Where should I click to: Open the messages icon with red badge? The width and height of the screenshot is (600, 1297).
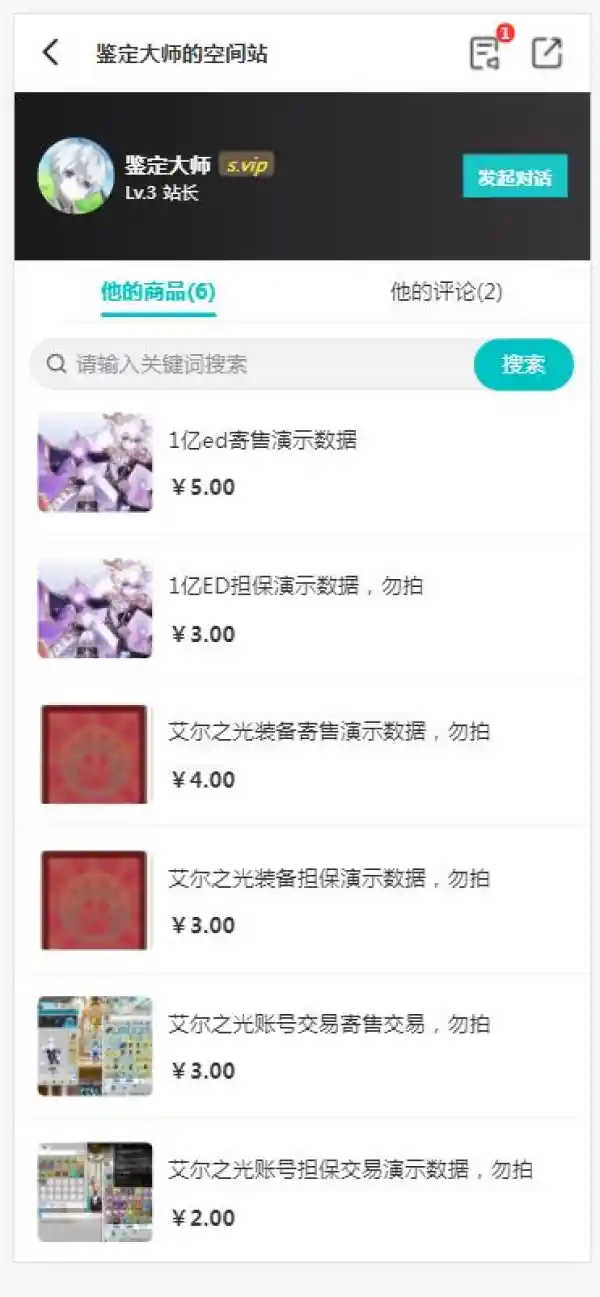pos(486,53)
